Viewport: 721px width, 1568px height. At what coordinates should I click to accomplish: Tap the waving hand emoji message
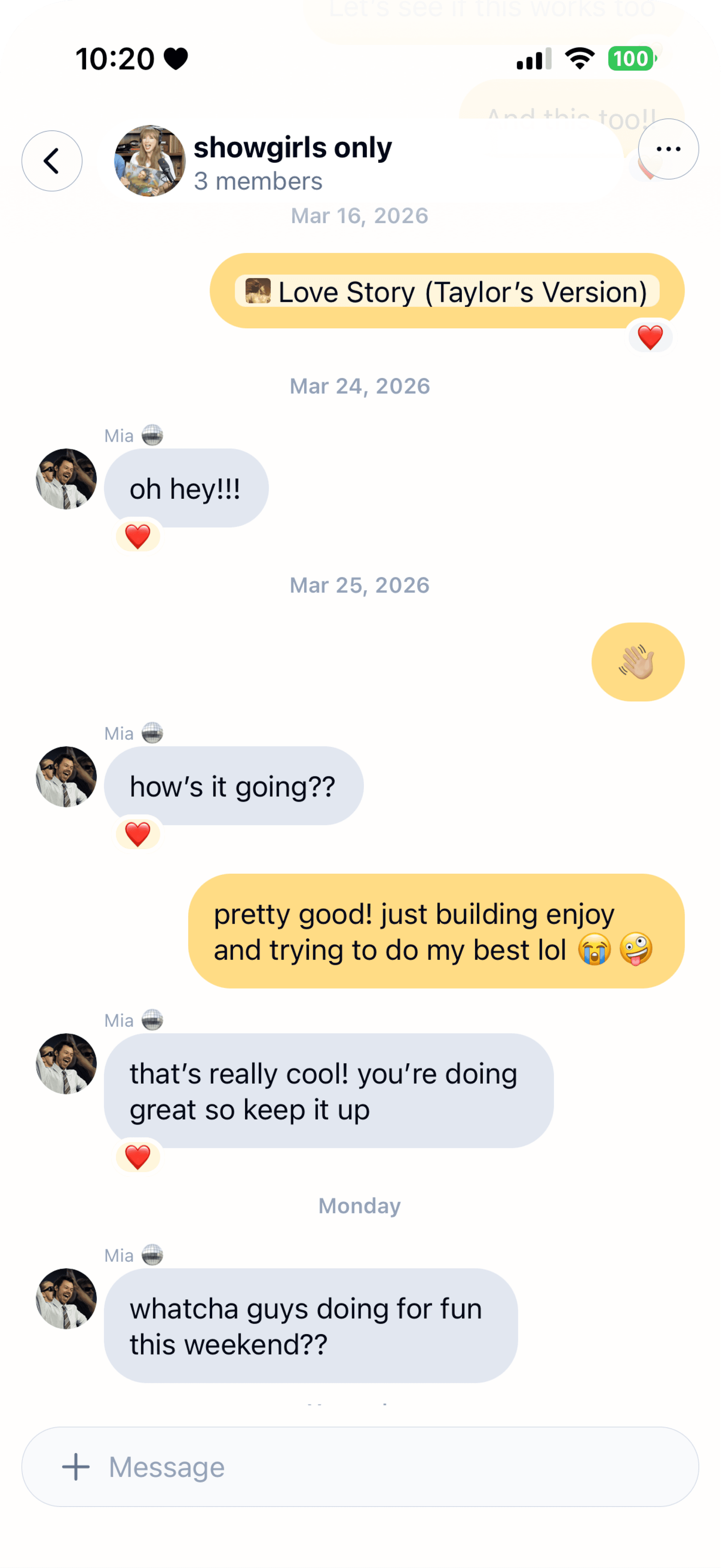pyautogui.click(x=638, y=662)
